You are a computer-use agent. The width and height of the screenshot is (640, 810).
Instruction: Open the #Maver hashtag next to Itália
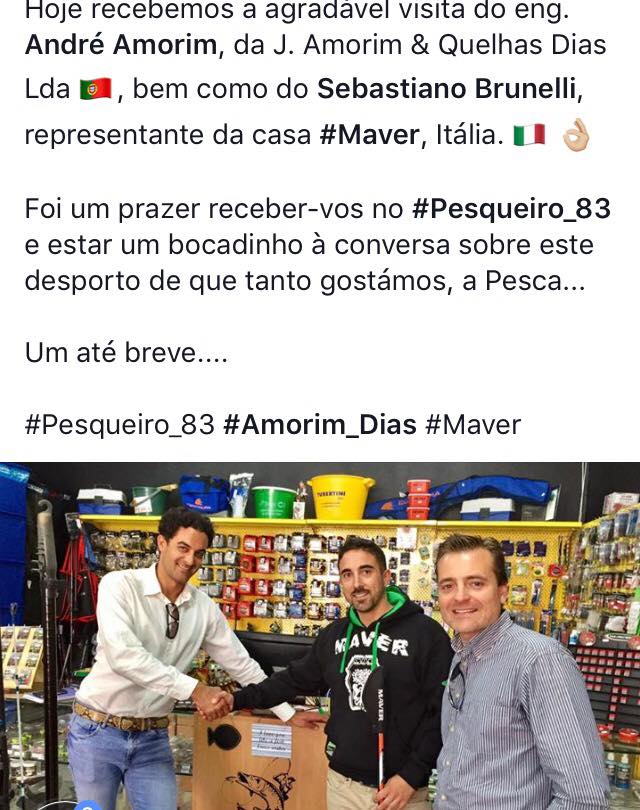click(368, 134)
